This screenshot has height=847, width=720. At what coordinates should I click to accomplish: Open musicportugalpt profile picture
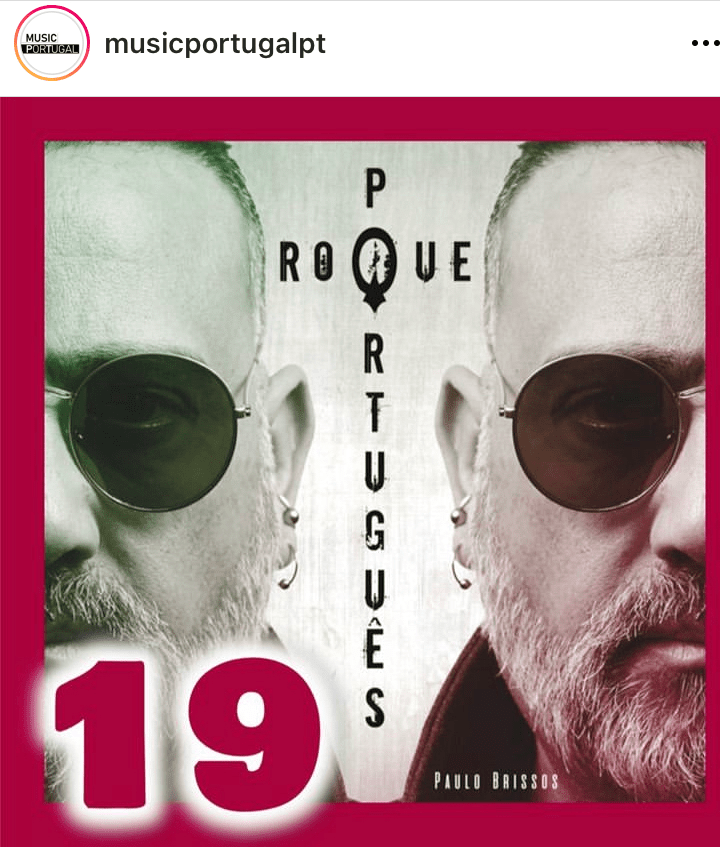[x=52, y=44]
